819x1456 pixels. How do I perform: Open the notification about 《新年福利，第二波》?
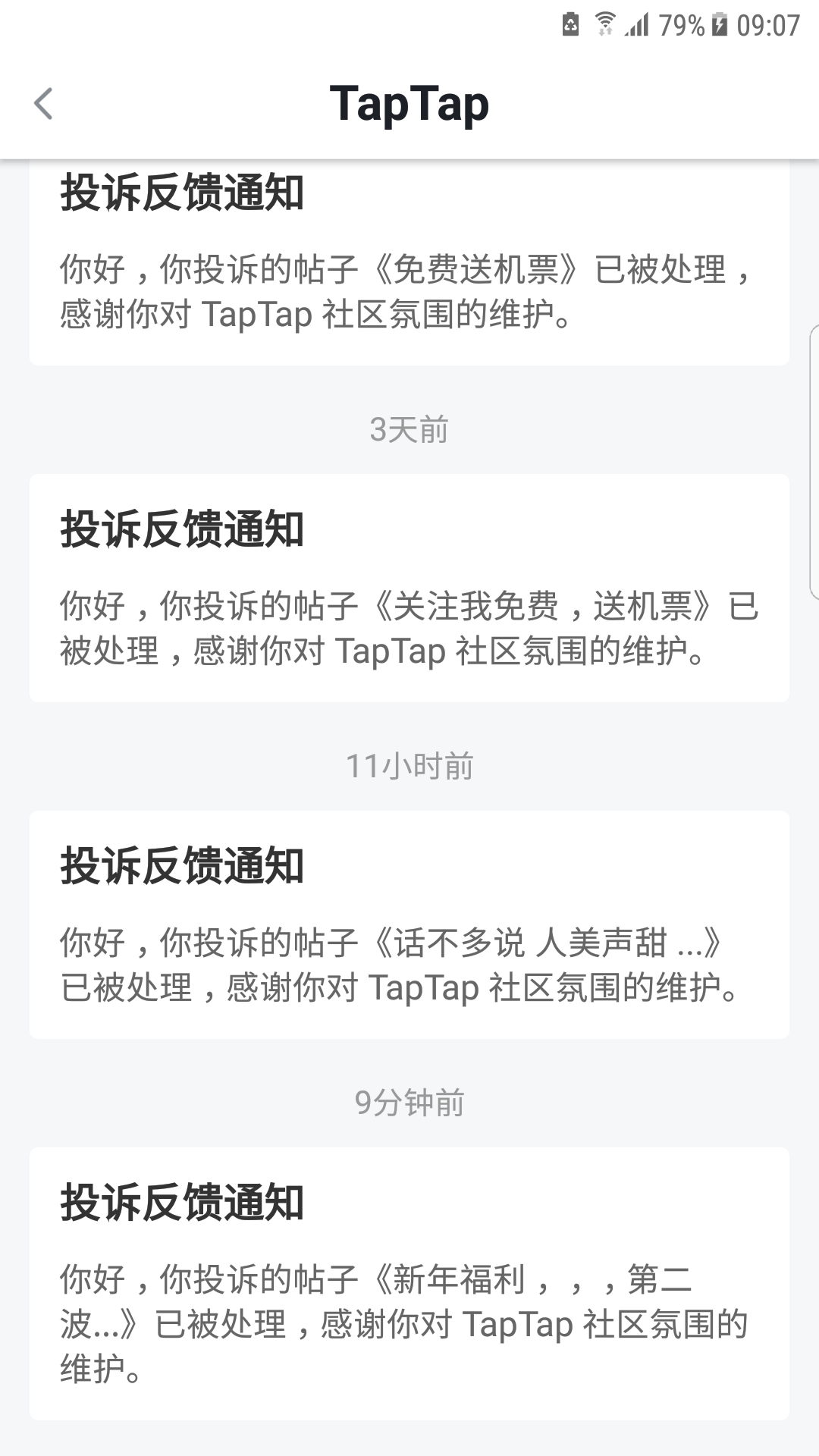(409, 1283)
